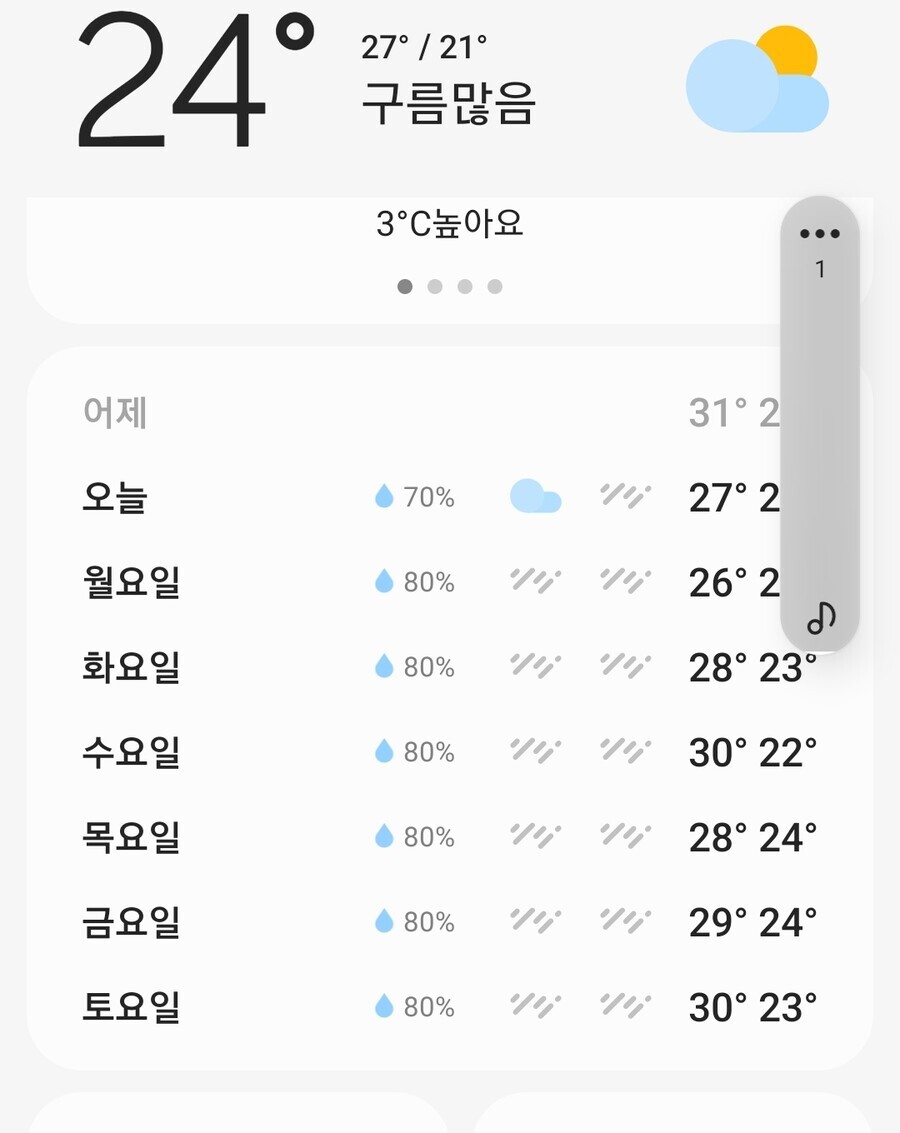Select the rain icon for 월요일
Viewport: 900px width, 1133px height.
pyautogui.click(x=537, y=582)
